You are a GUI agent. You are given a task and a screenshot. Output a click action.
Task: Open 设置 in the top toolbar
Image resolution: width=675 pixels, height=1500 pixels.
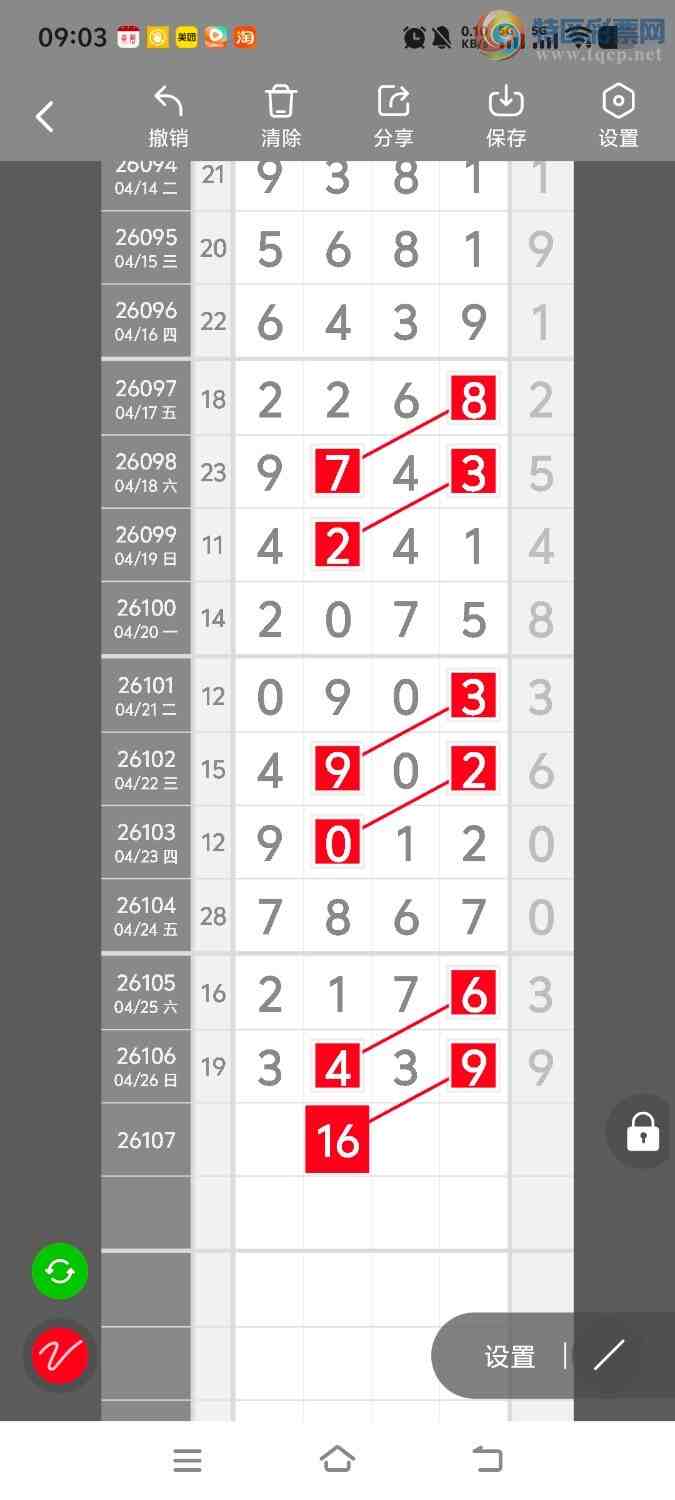click(x=618, y=118)
